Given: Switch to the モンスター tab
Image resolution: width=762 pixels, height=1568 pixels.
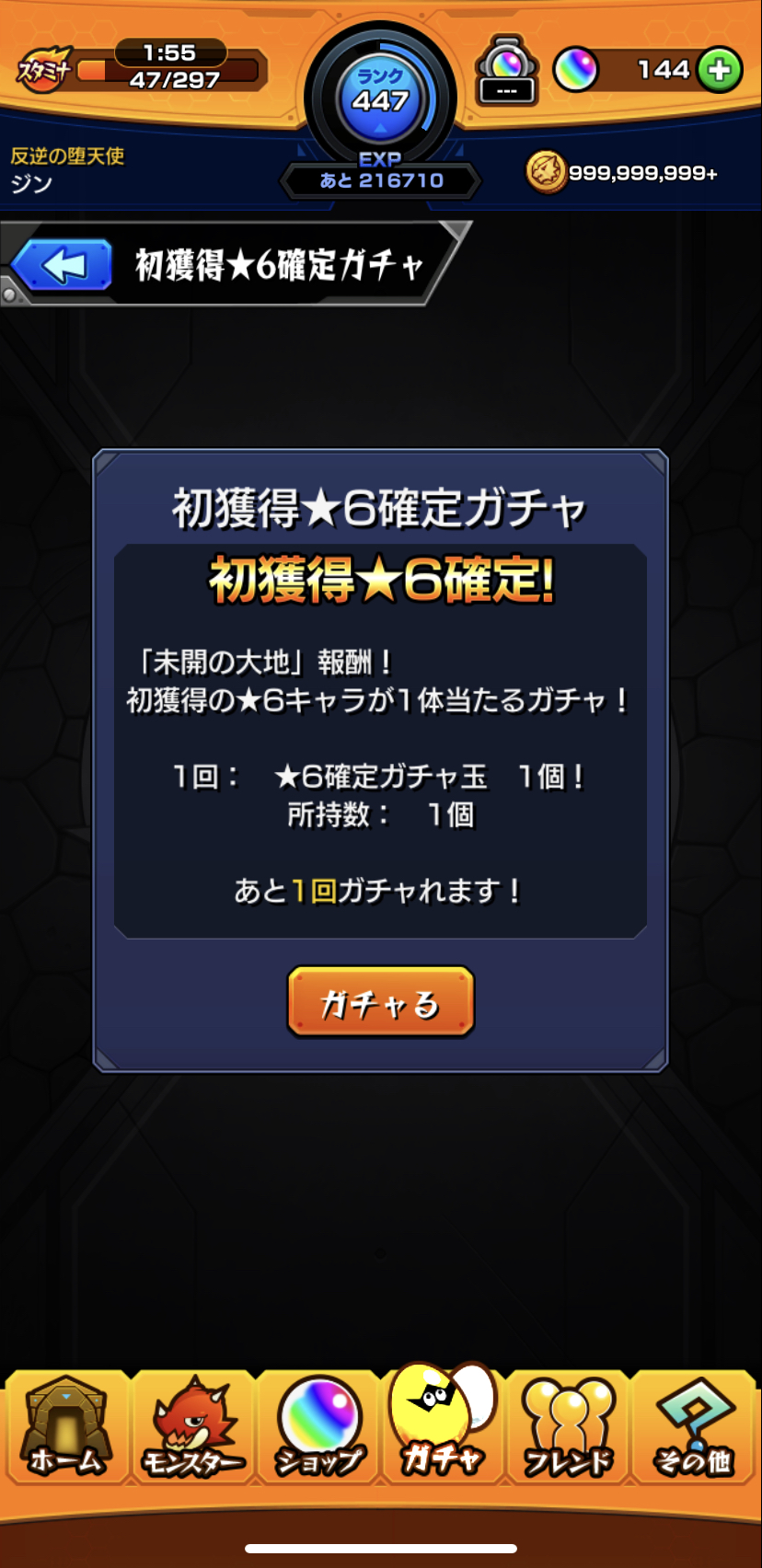Looking at the screenshot, I should (193, 1428).
